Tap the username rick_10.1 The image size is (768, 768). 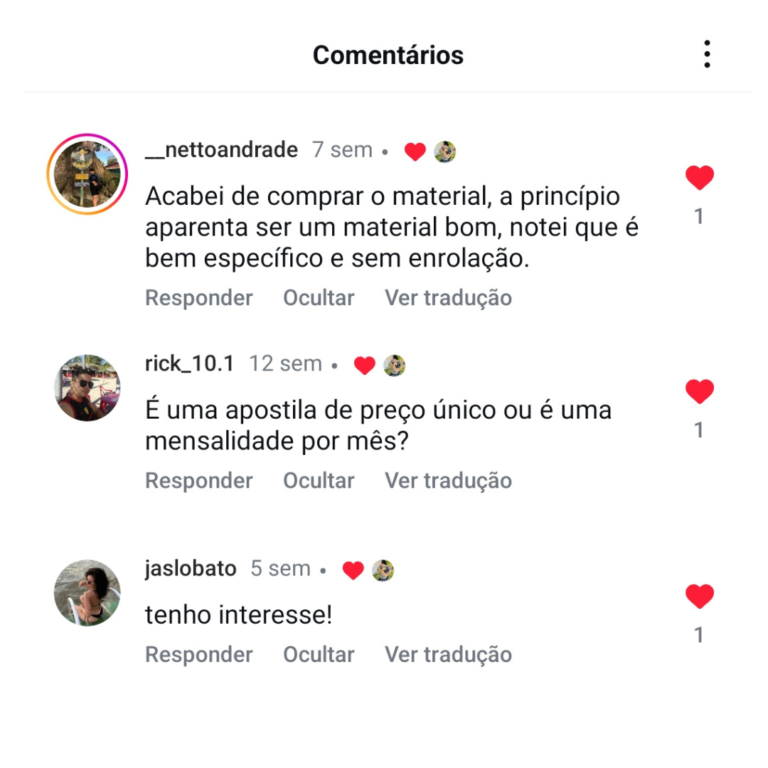(190, 364)
